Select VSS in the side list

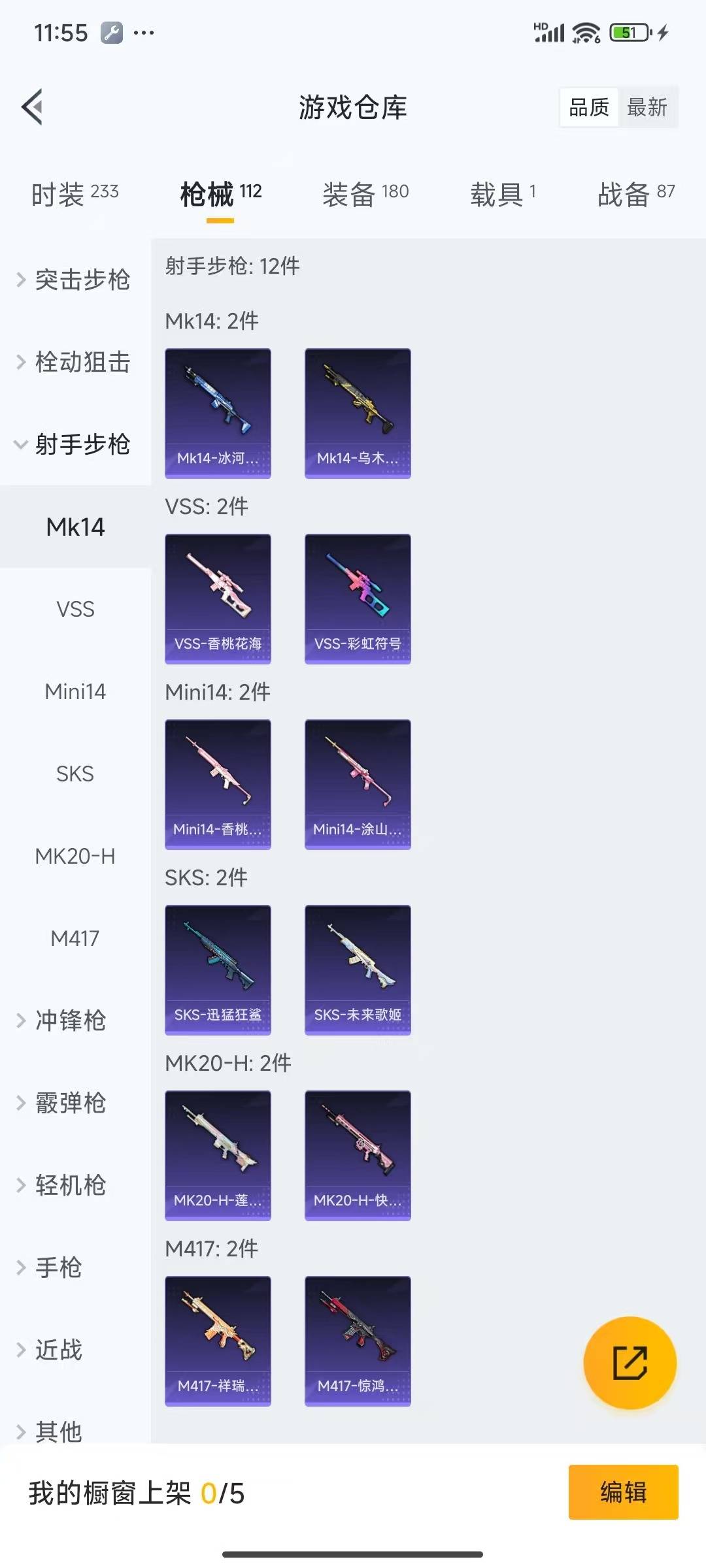(75, 609)
